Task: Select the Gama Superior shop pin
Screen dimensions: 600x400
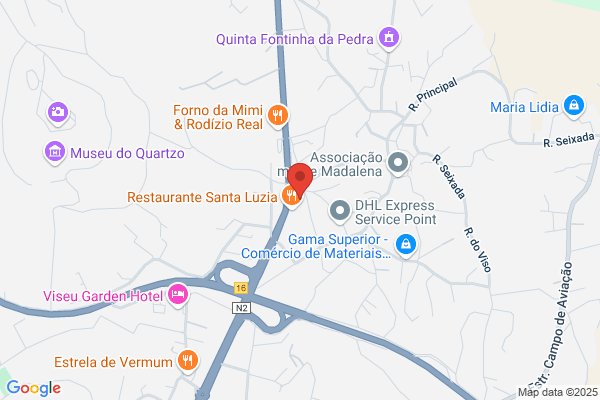Action: (x=406, y=245)
